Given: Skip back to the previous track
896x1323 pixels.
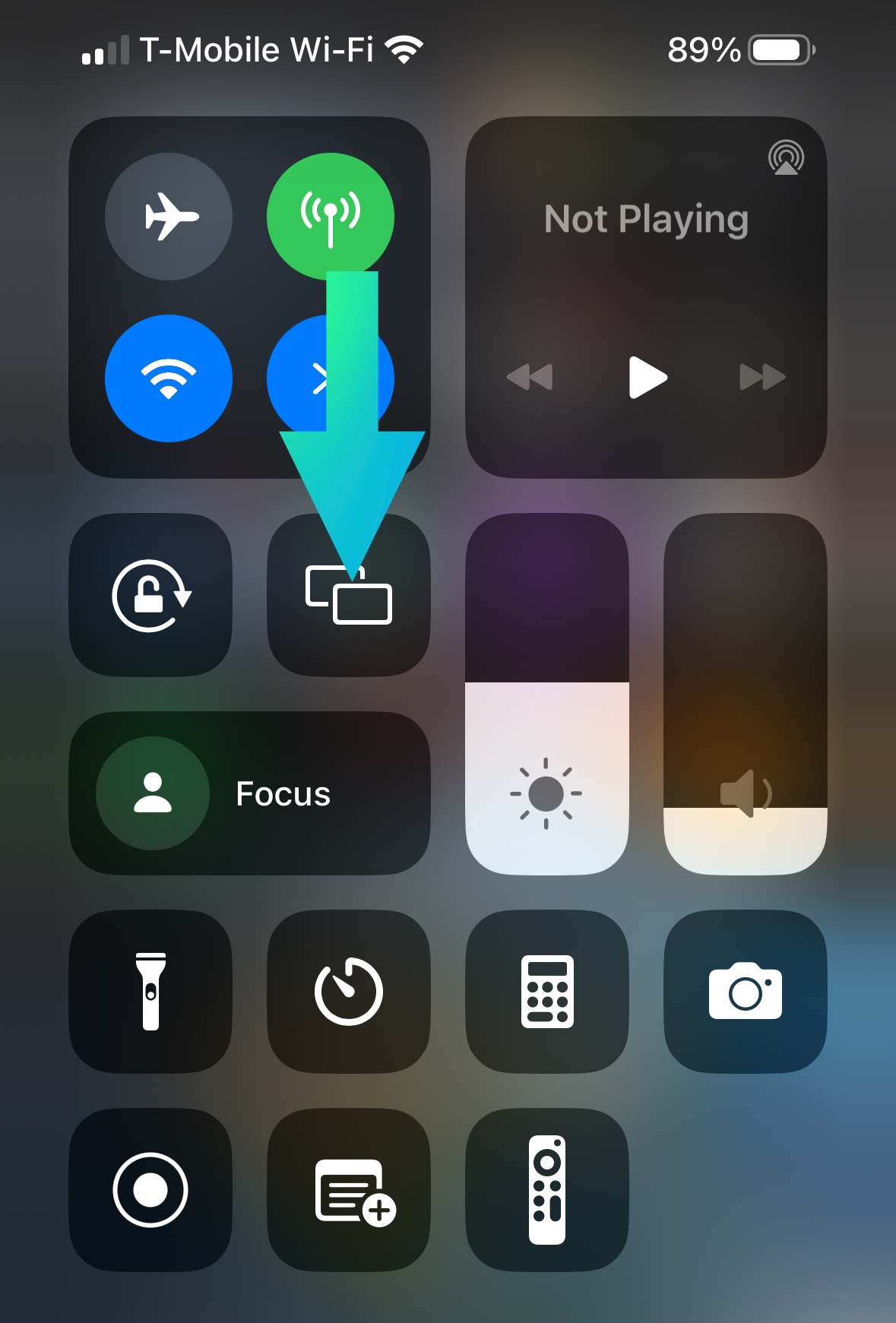Looking at the screenshot, I should click(x=530, y=377).
